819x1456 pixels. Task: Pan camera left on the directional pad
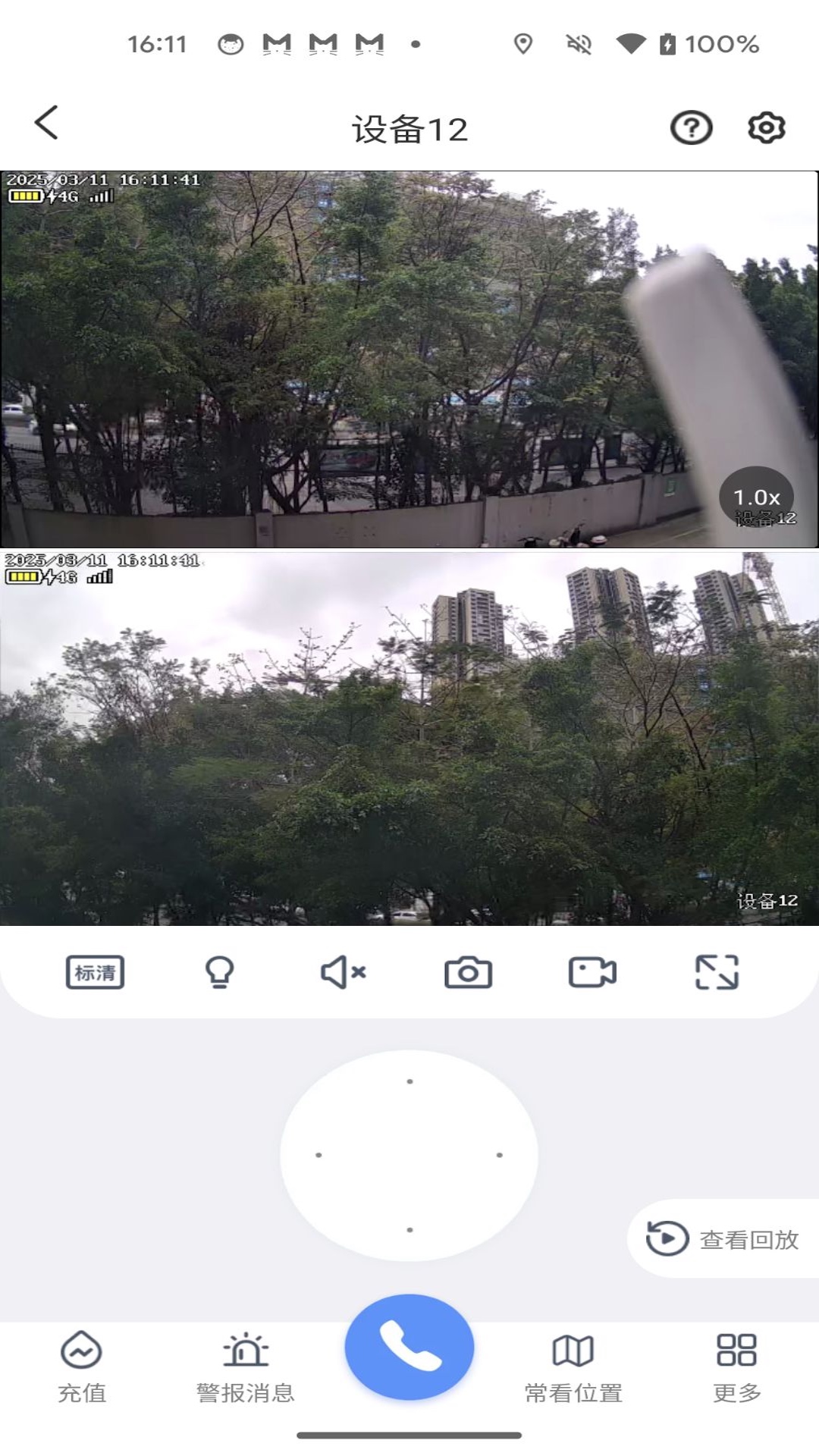click(318, 1154)
